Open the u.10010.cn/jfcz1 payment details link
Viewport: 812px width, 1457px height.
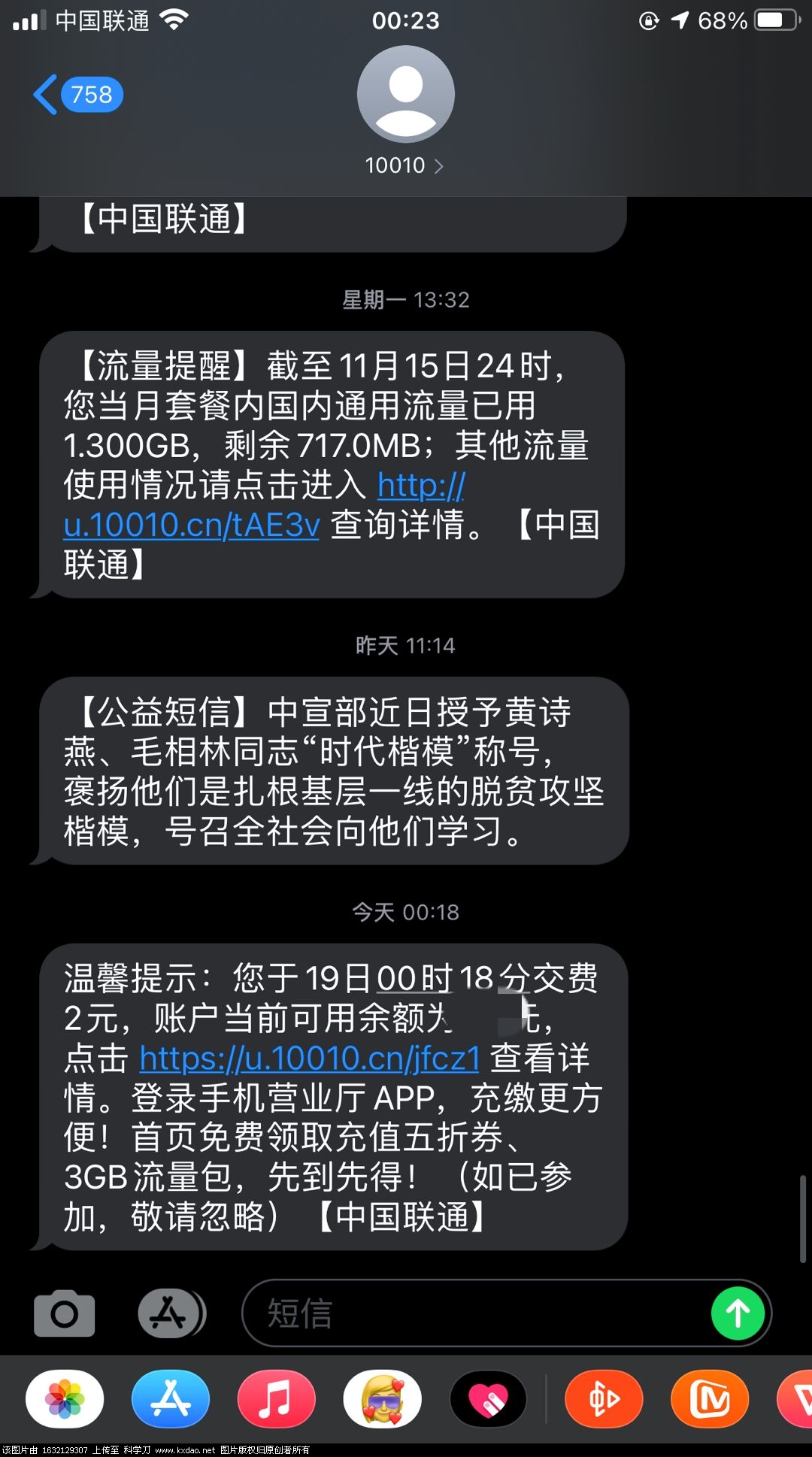click(310, 1058)
